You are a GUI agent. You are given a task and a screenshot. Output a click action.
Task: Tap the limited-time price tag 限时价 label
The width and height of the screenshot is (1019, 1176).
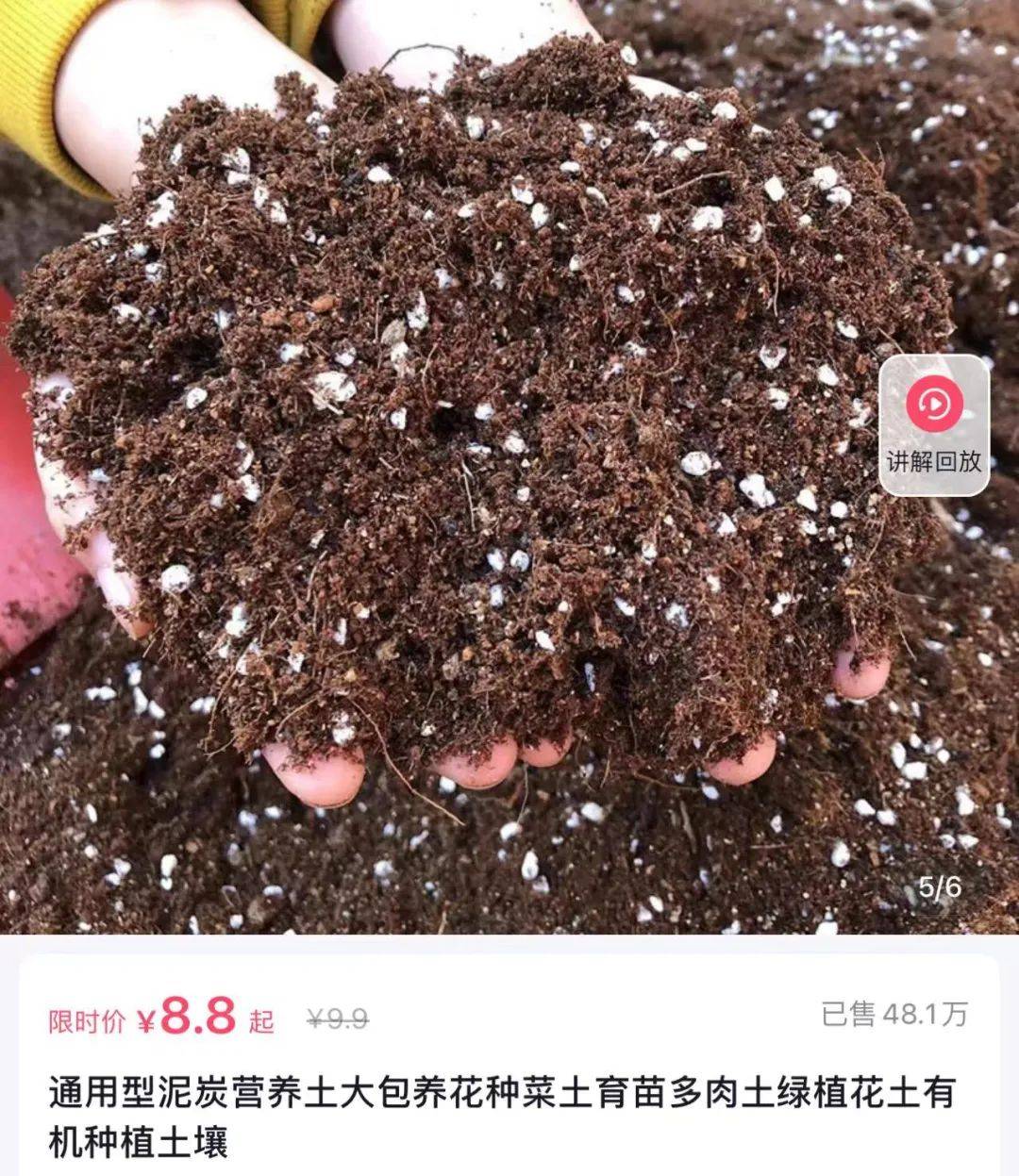pos(85,1017)
